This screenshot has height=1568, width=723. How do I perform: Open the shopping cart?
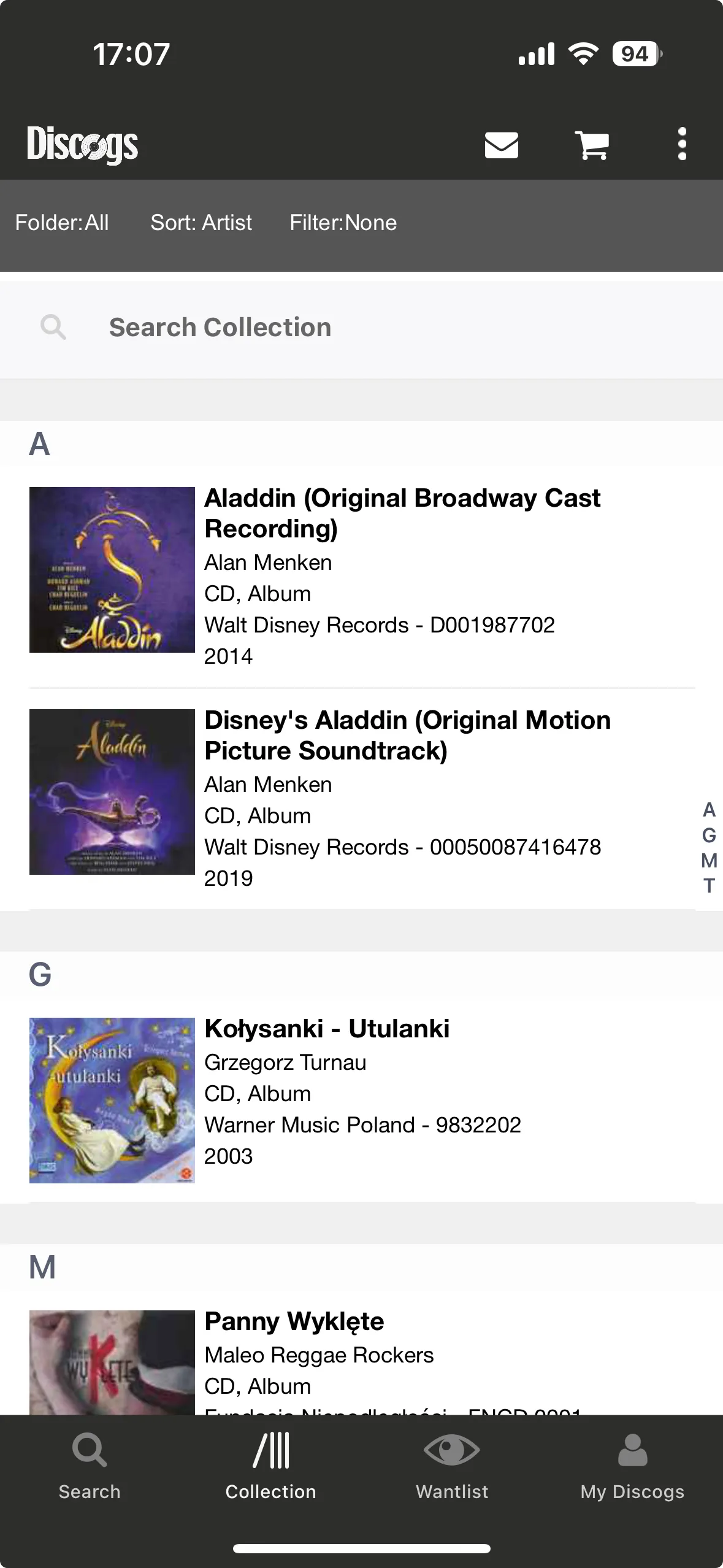(x=592, y=145)
